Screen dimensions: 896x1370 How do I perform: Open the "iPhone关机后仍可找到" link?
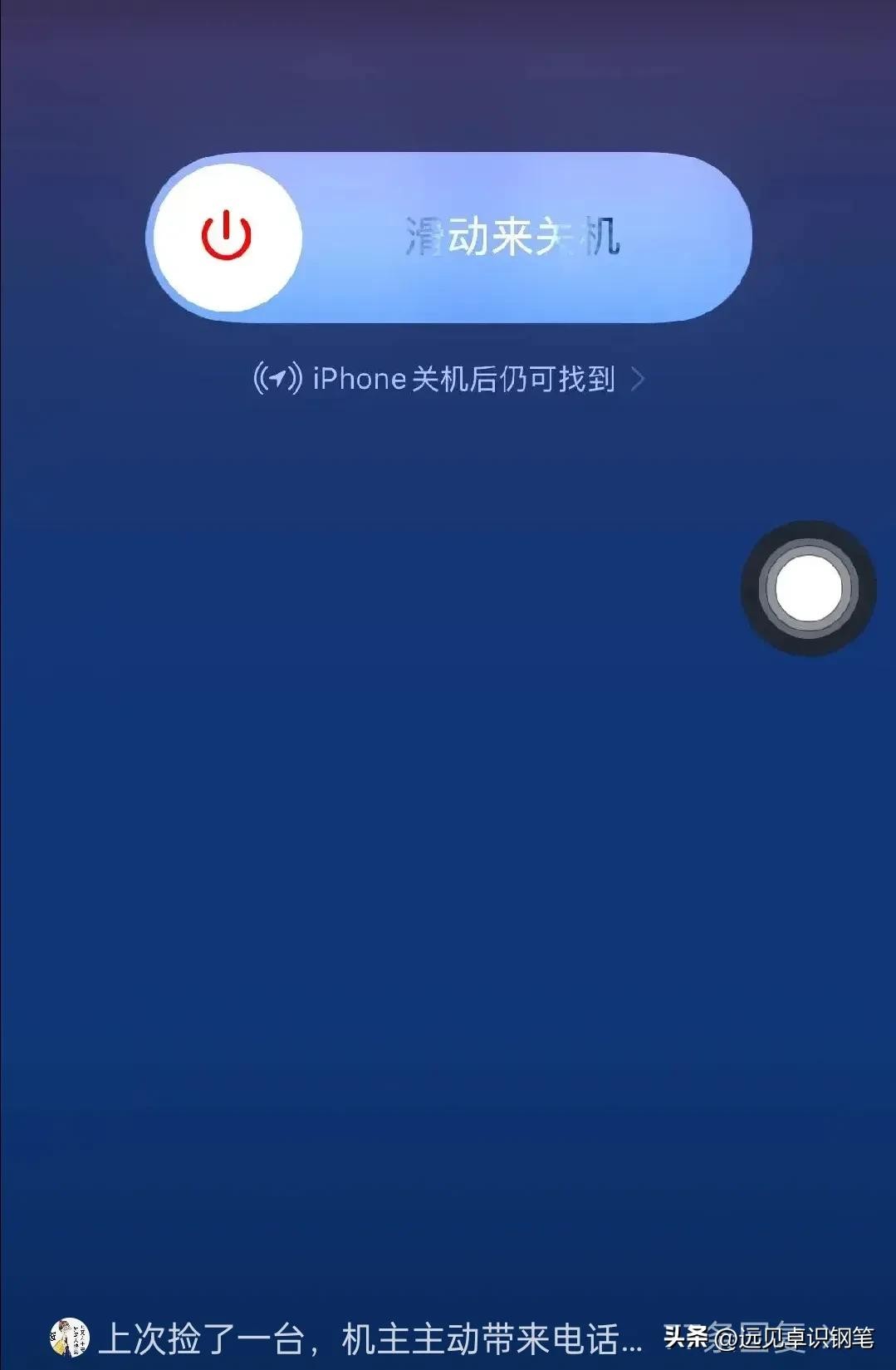pyautogui.click(x=449, y=379)
